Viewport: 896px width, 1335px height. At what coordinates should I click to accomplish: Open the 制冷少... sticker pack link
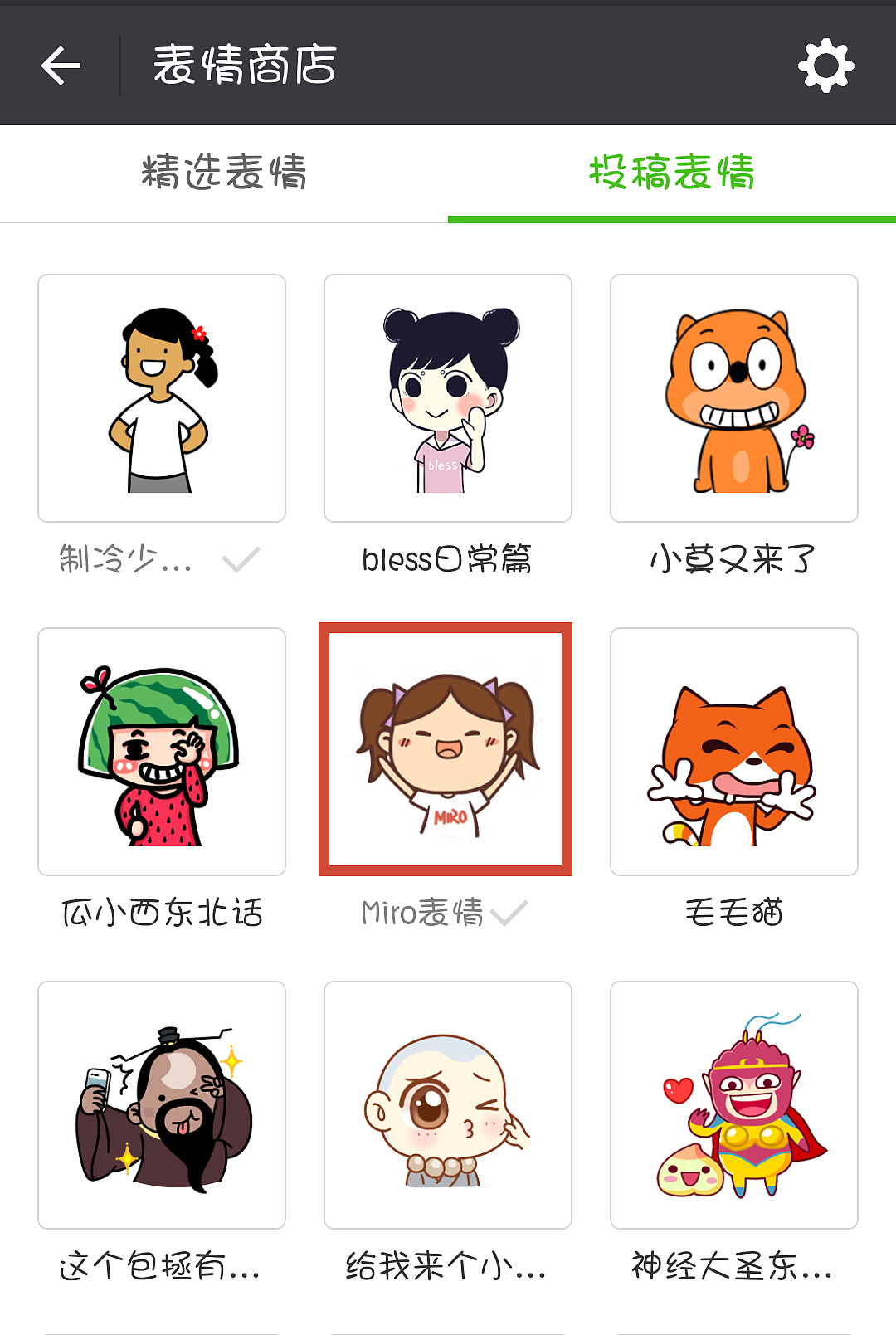pos(124,559)
